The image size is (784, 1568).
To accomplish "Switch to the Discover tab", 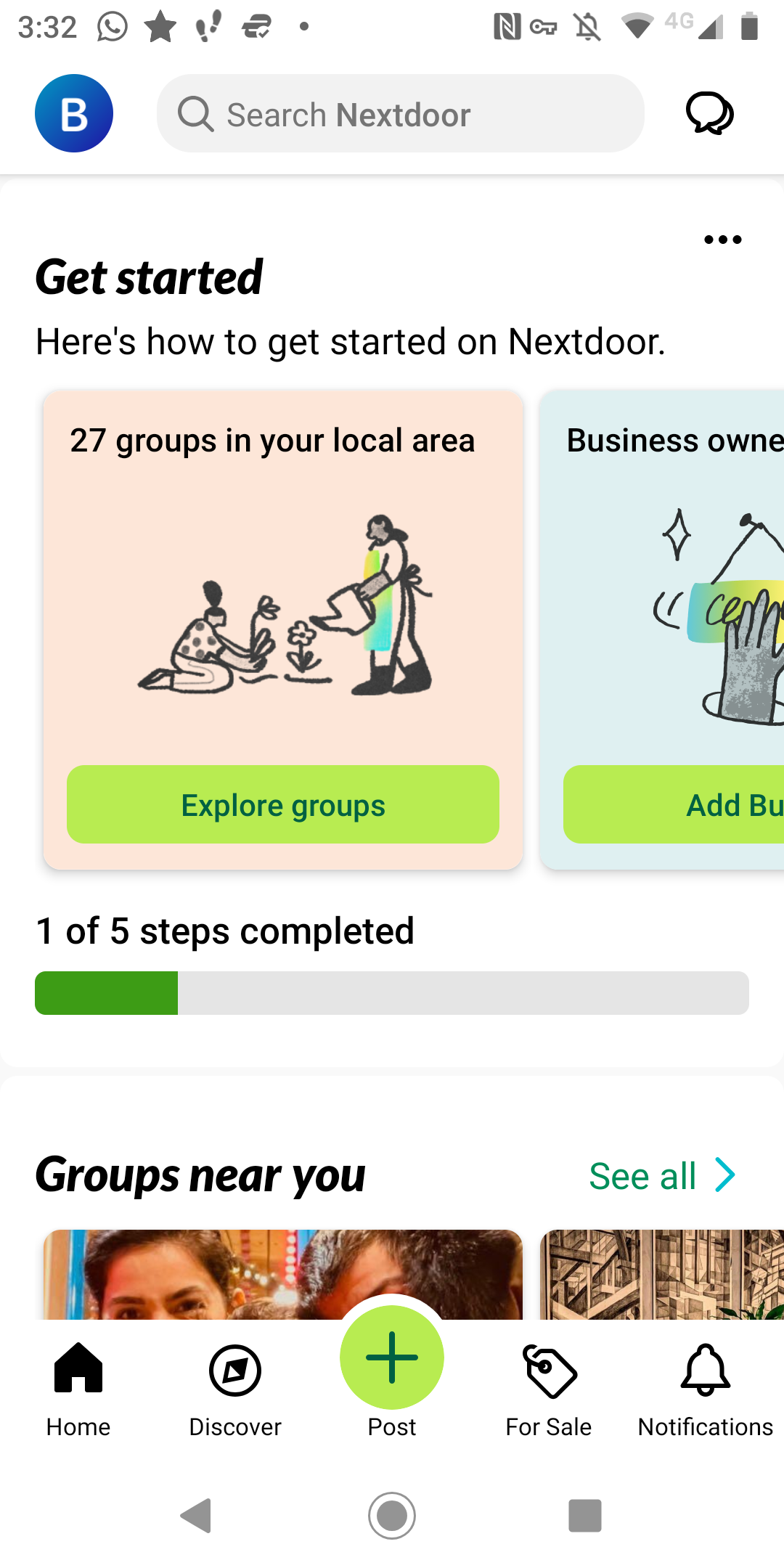I will [x=235, y=1388].
